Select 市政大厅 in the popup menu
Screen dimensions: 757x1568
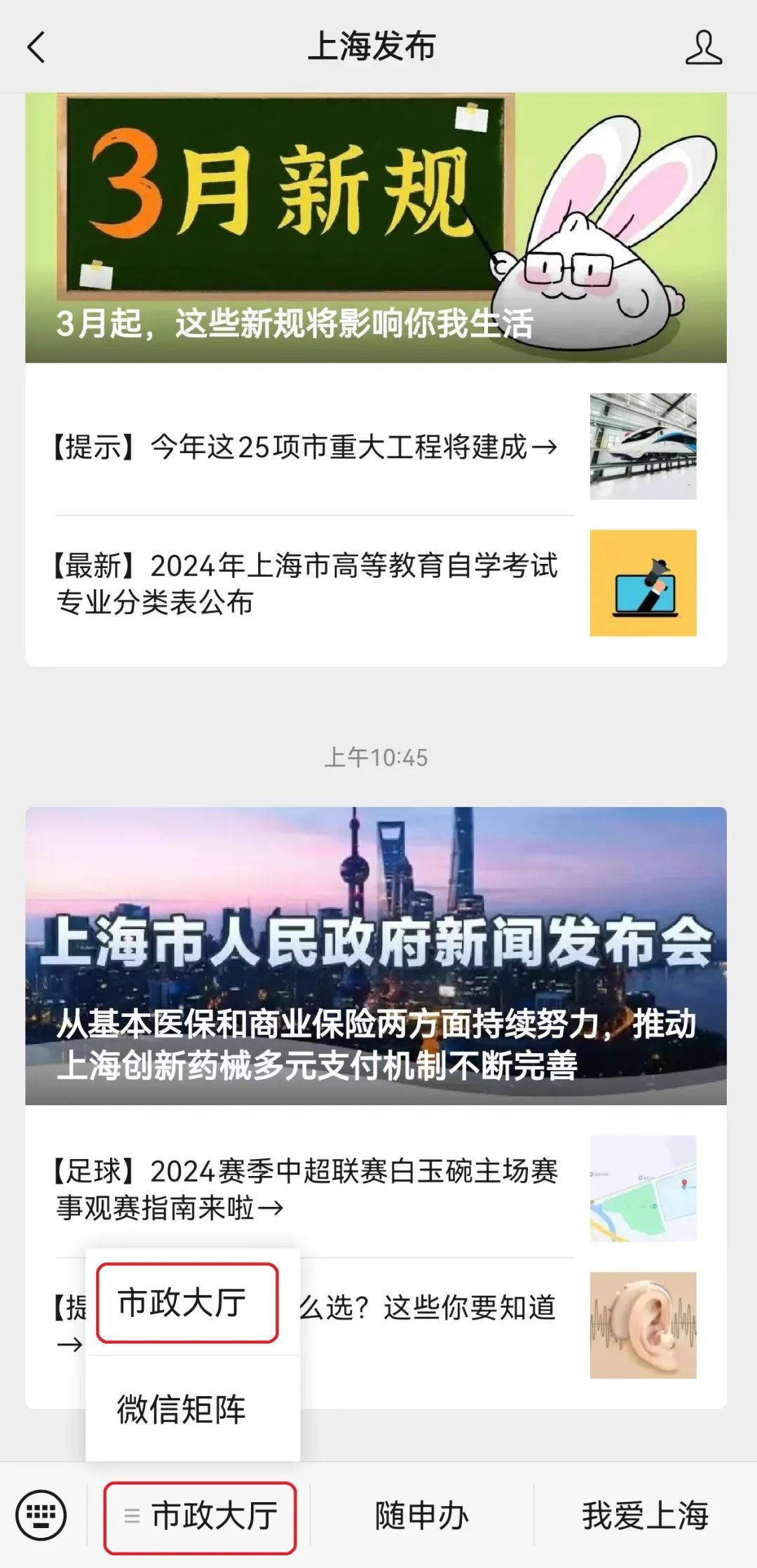click(x=187, y=1303)
